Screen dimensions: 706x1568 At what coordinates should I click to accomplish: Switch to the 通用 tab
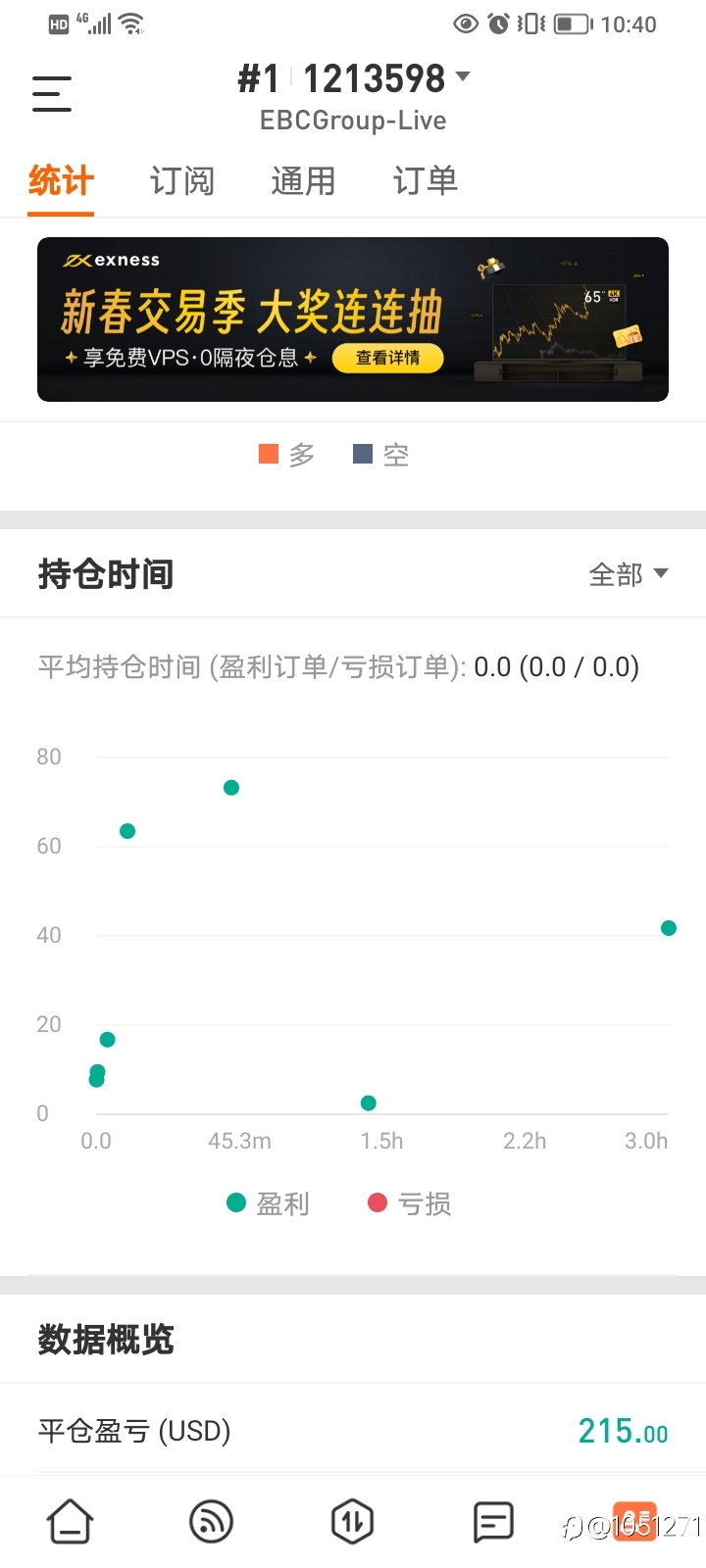(x=303, y=181)
